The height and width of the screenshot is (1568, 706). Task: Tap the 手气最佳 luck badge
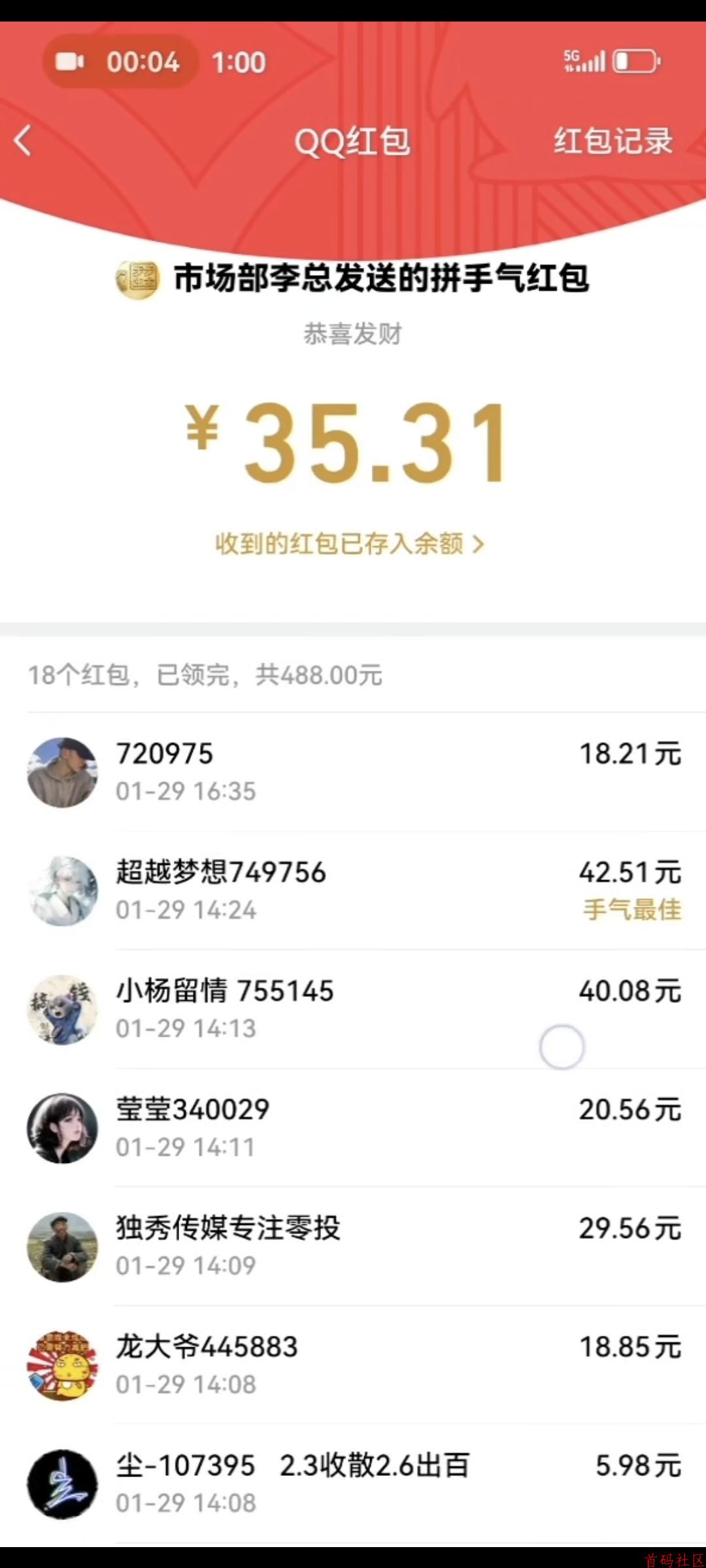tap(631, 909)
